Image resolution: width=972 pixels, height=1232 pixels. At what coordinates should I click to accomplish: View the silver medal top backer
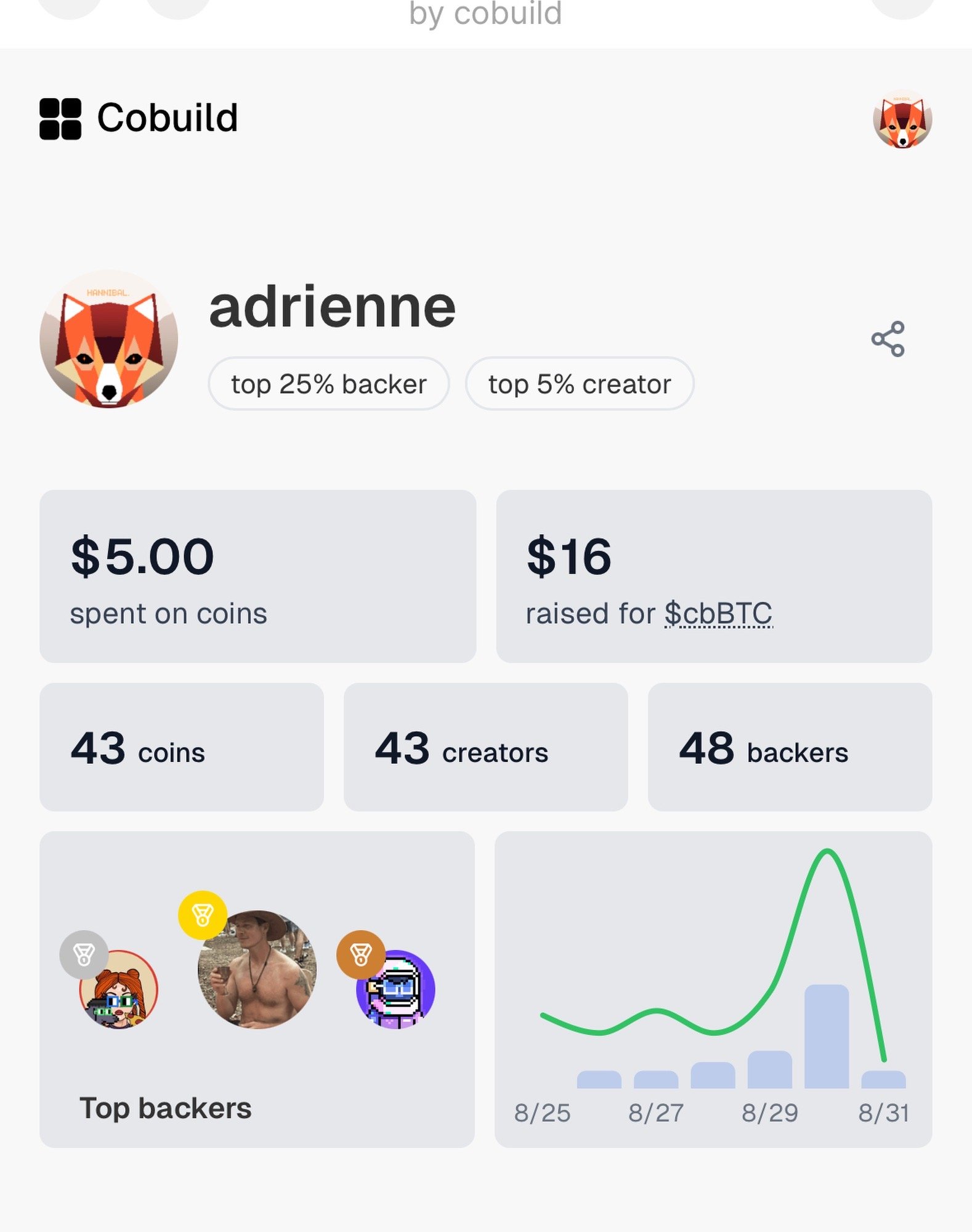tap(119, 990)
